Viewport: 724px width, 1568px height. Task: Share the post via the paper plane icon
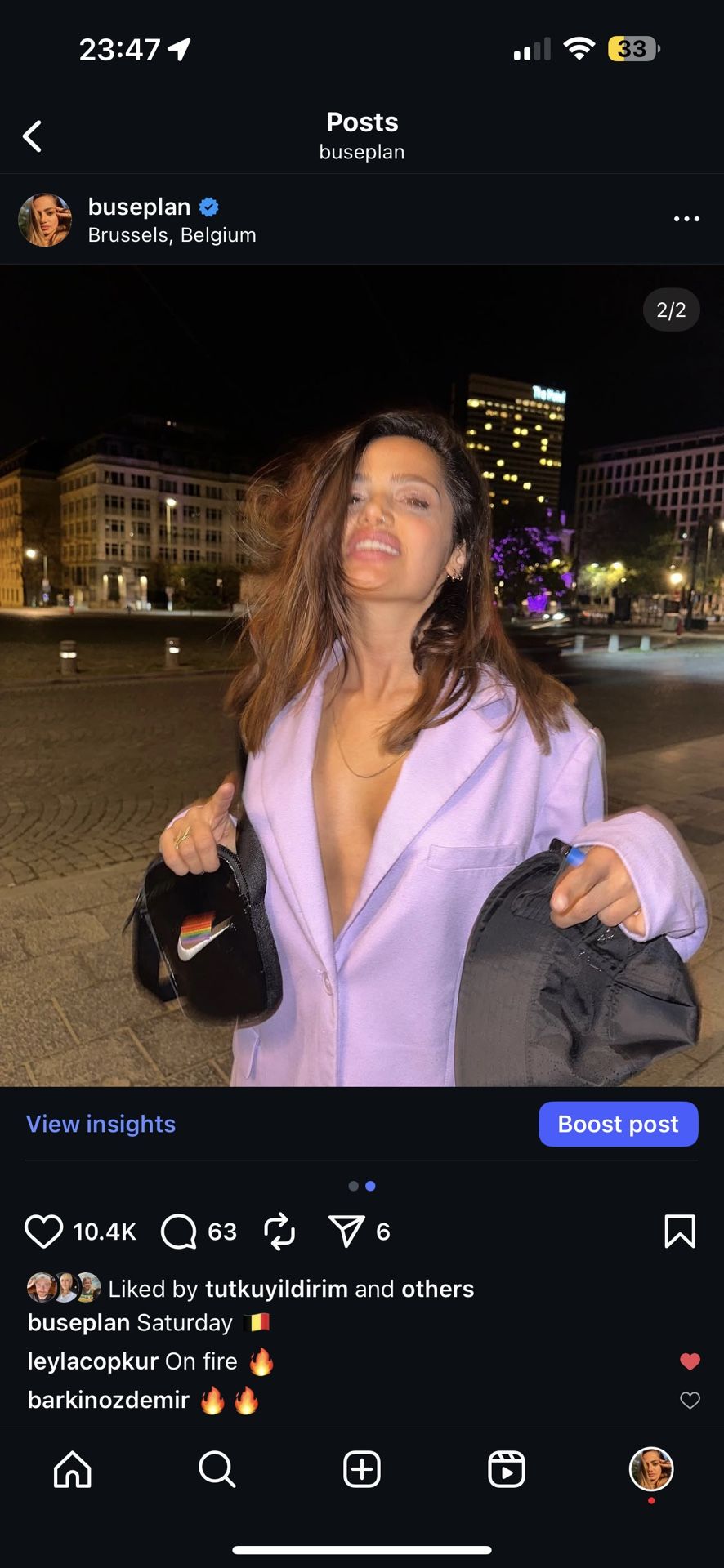pos(346,1232)
